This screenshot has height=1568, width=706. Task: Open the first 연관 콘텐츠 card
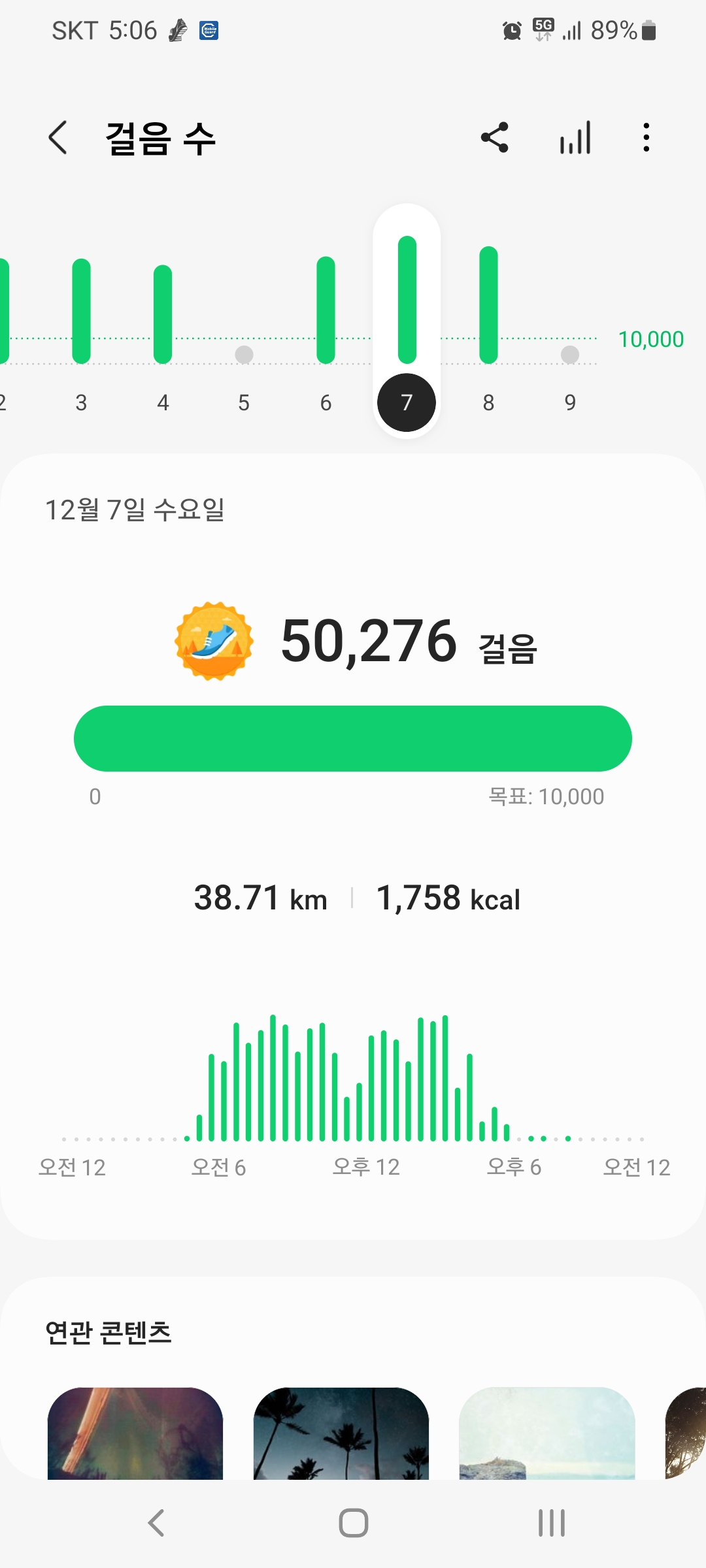(x=135, y=1433)
